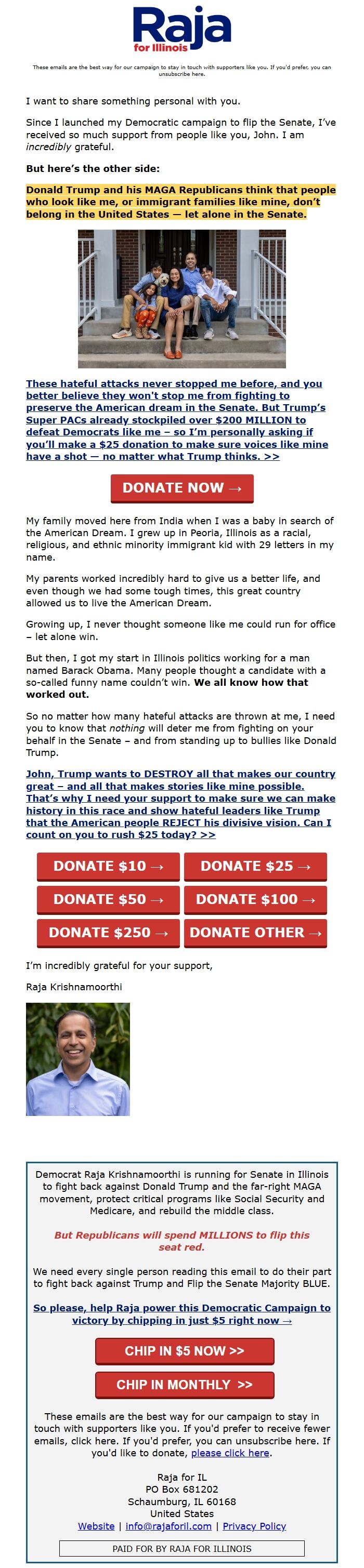Tap the DONATE NOW button
This screenshot has height=1568, width=364.
[181, 487]
